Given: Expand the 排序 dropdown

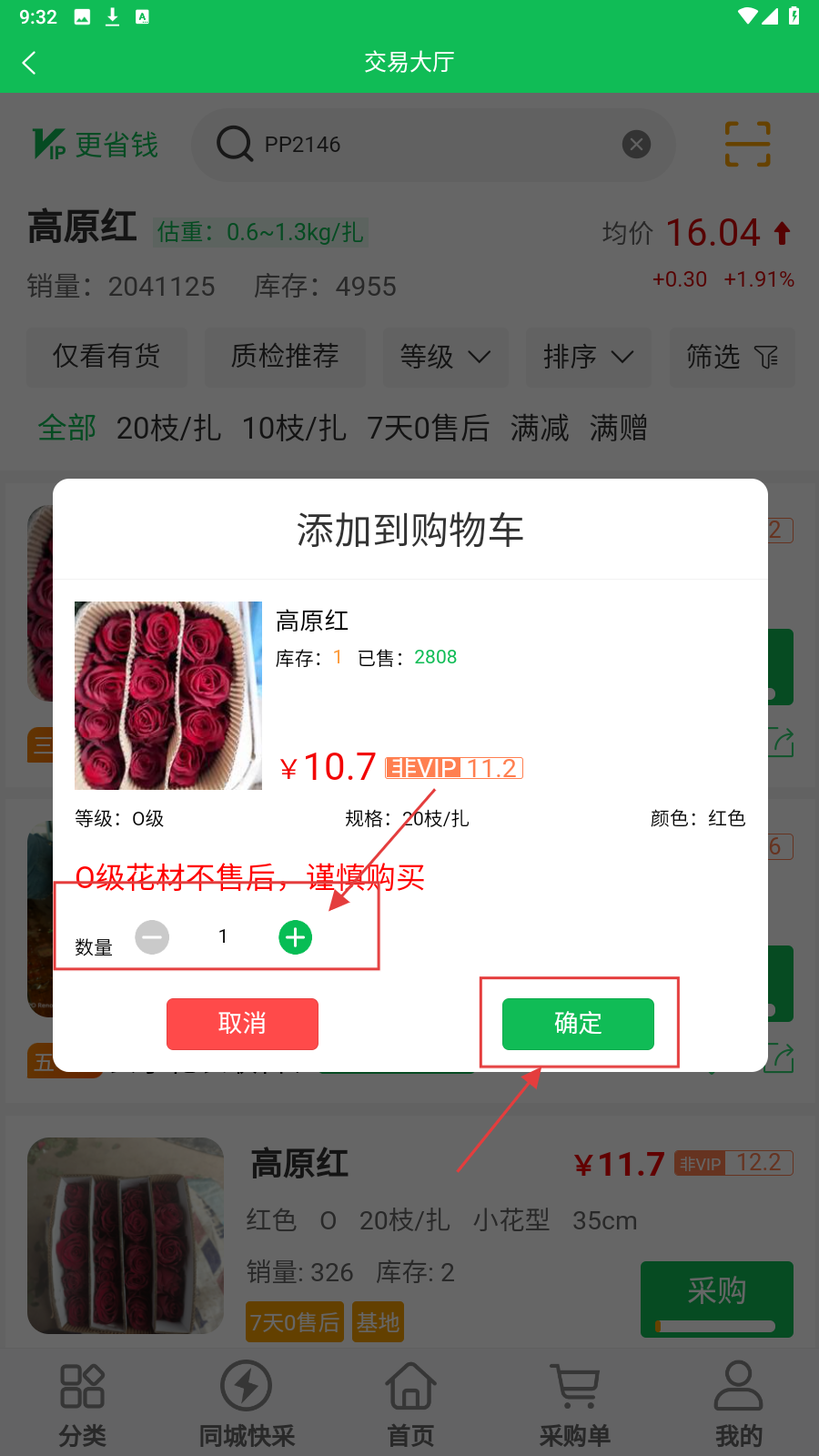Looking at the screenshot, I should click(x=588, y=357).
